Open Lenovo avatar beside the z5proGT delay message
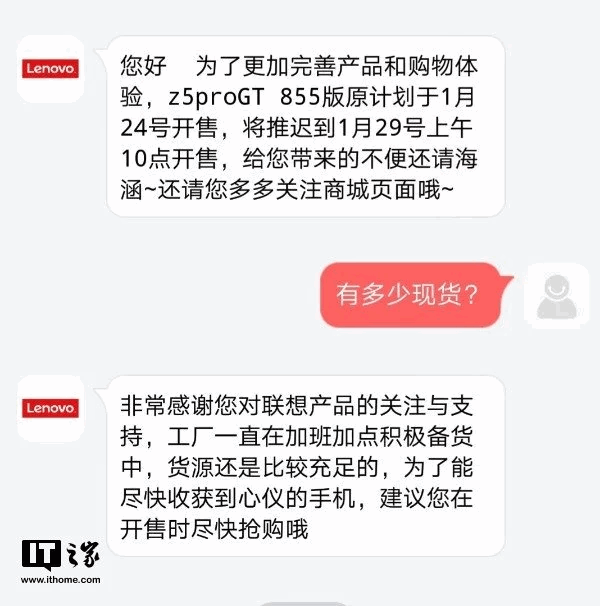 point(51,69)
